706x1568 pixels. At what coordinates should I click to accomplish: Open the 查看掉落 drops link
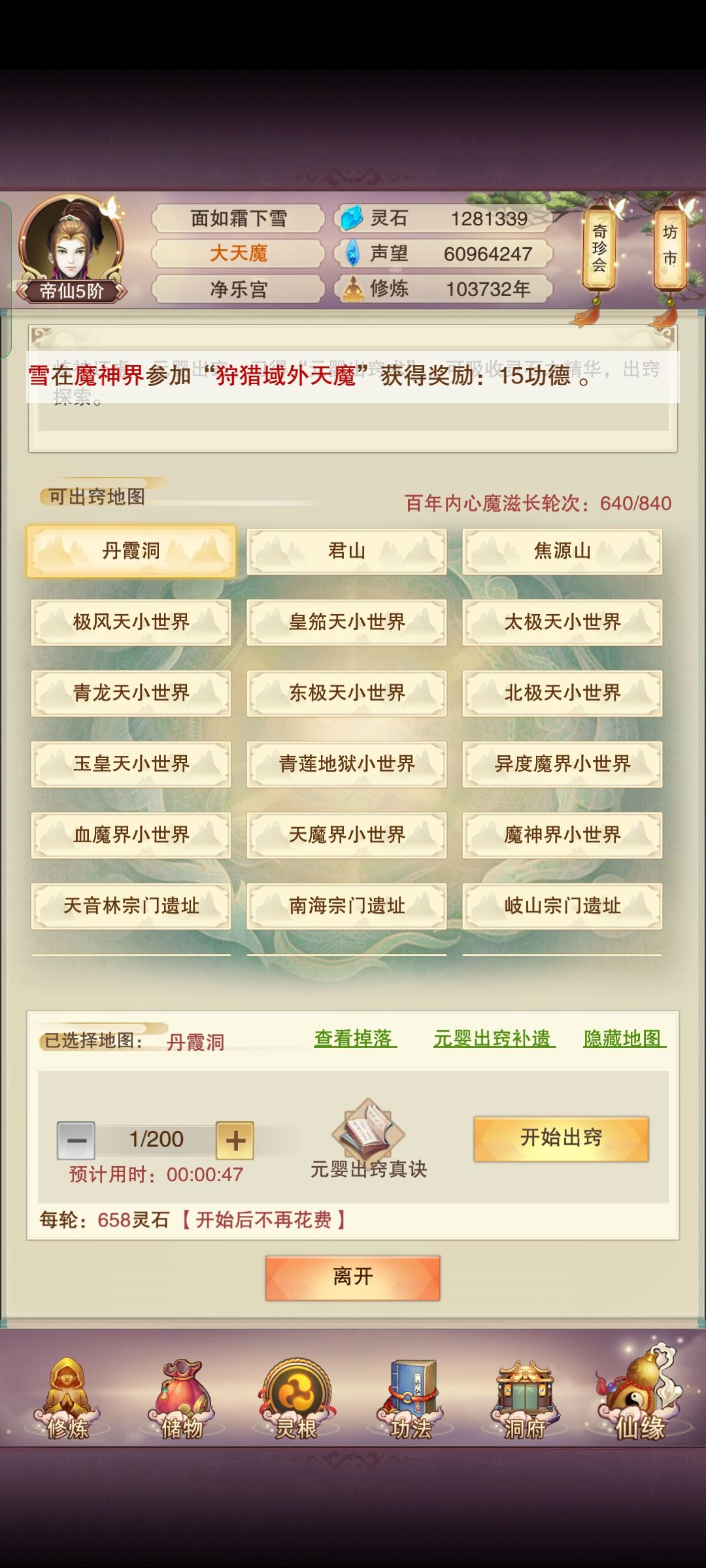point(353,1039)
